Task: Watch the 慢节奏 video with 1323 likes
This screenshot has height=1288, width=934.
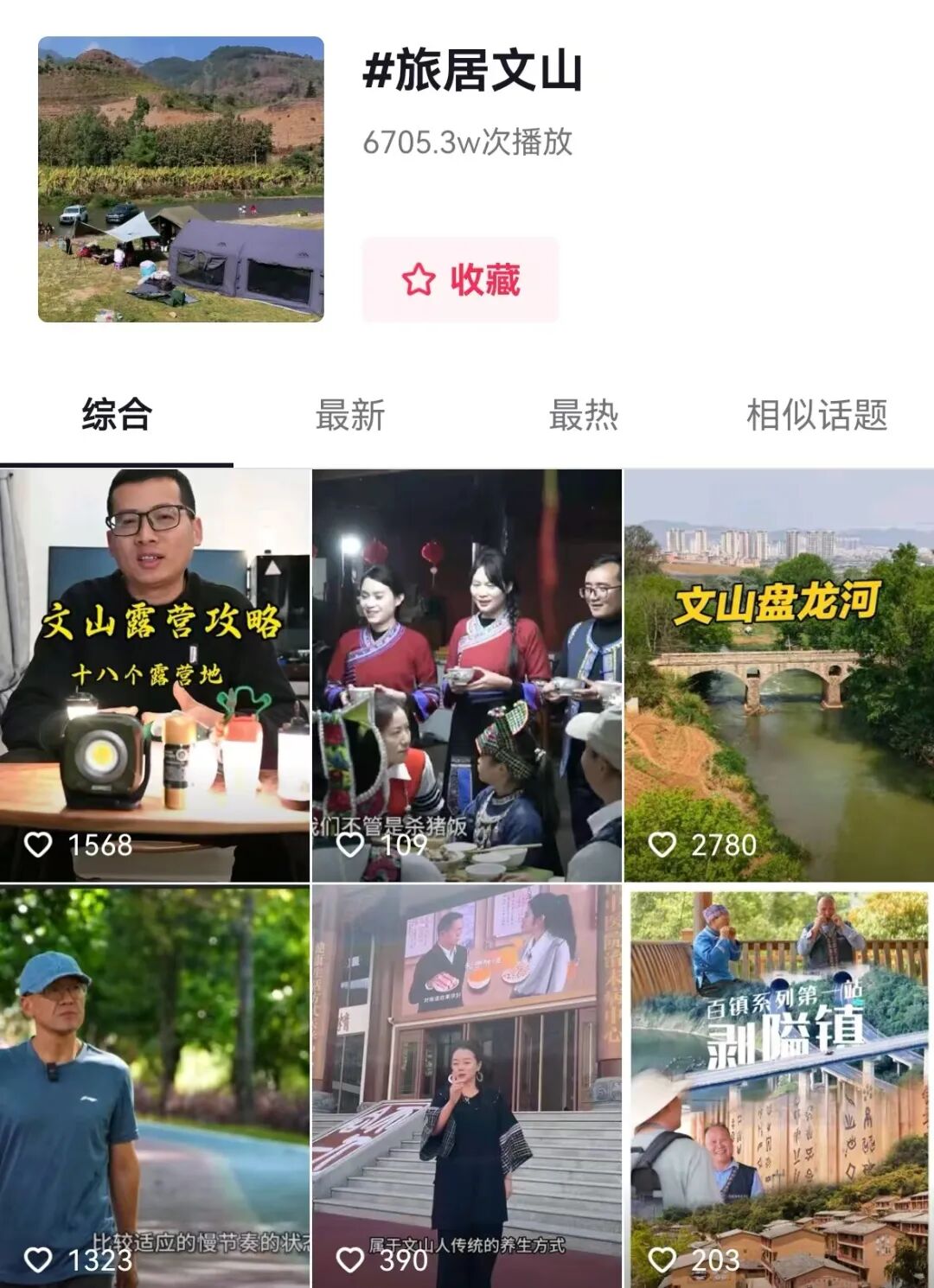Action: (155, 1085)
